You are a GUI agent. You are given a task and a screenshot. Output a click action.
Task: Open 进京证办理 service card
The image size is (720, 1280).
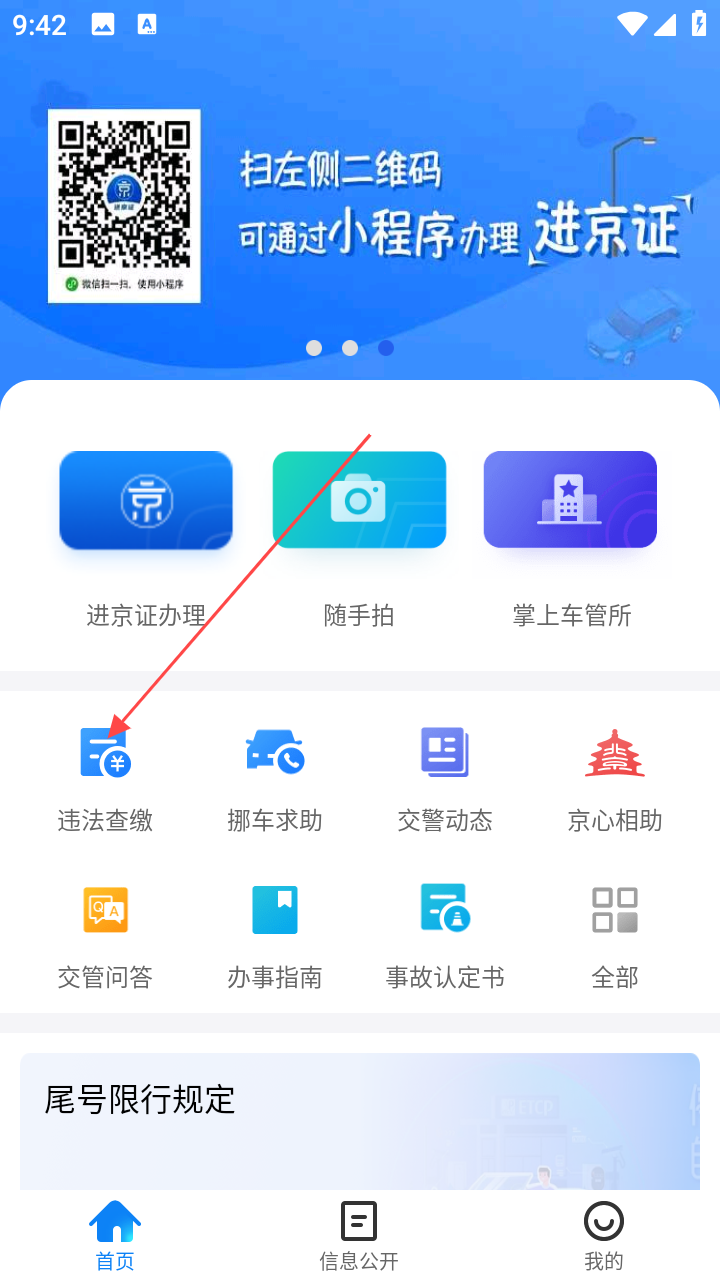tap(146, 500)
